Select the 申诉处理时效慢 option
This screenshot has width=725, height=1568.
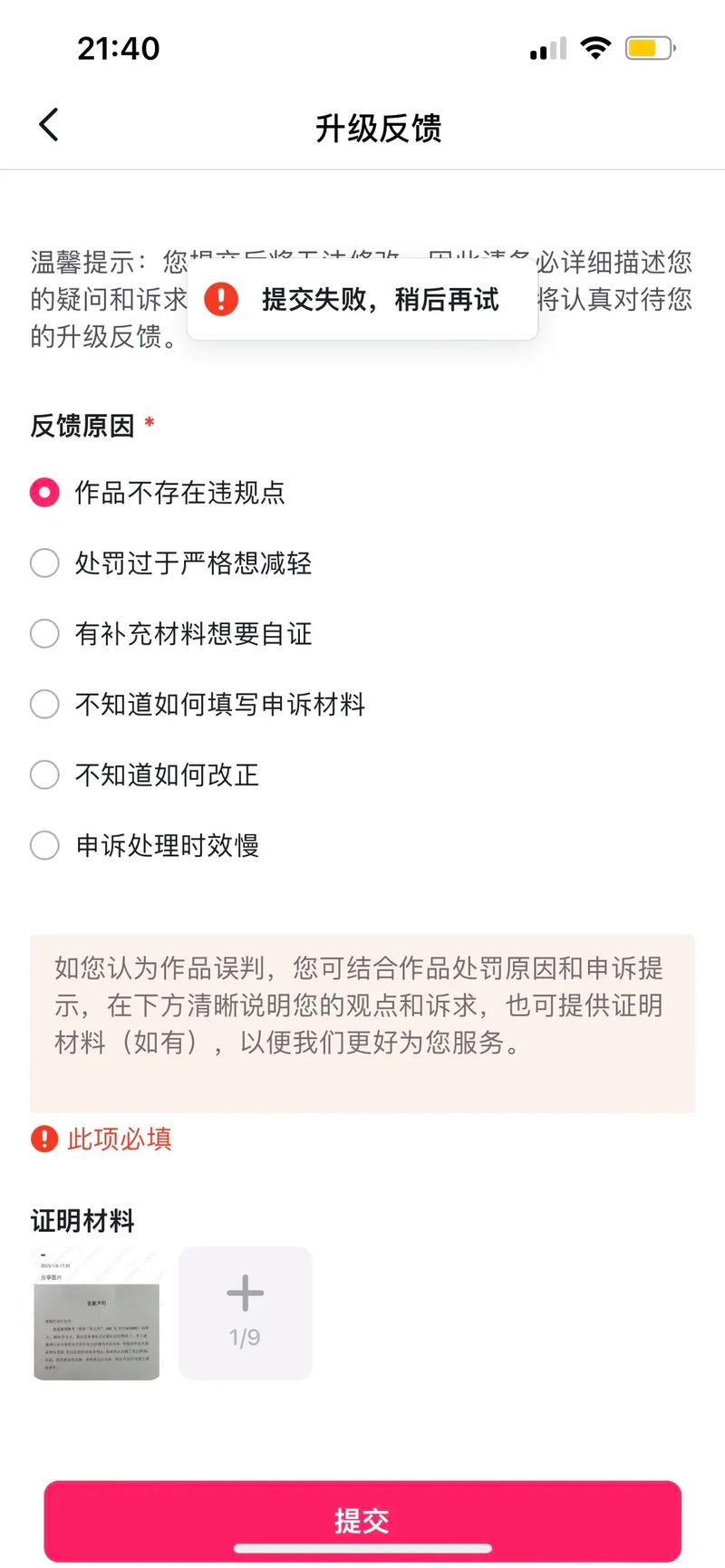[x=43, y=845]
